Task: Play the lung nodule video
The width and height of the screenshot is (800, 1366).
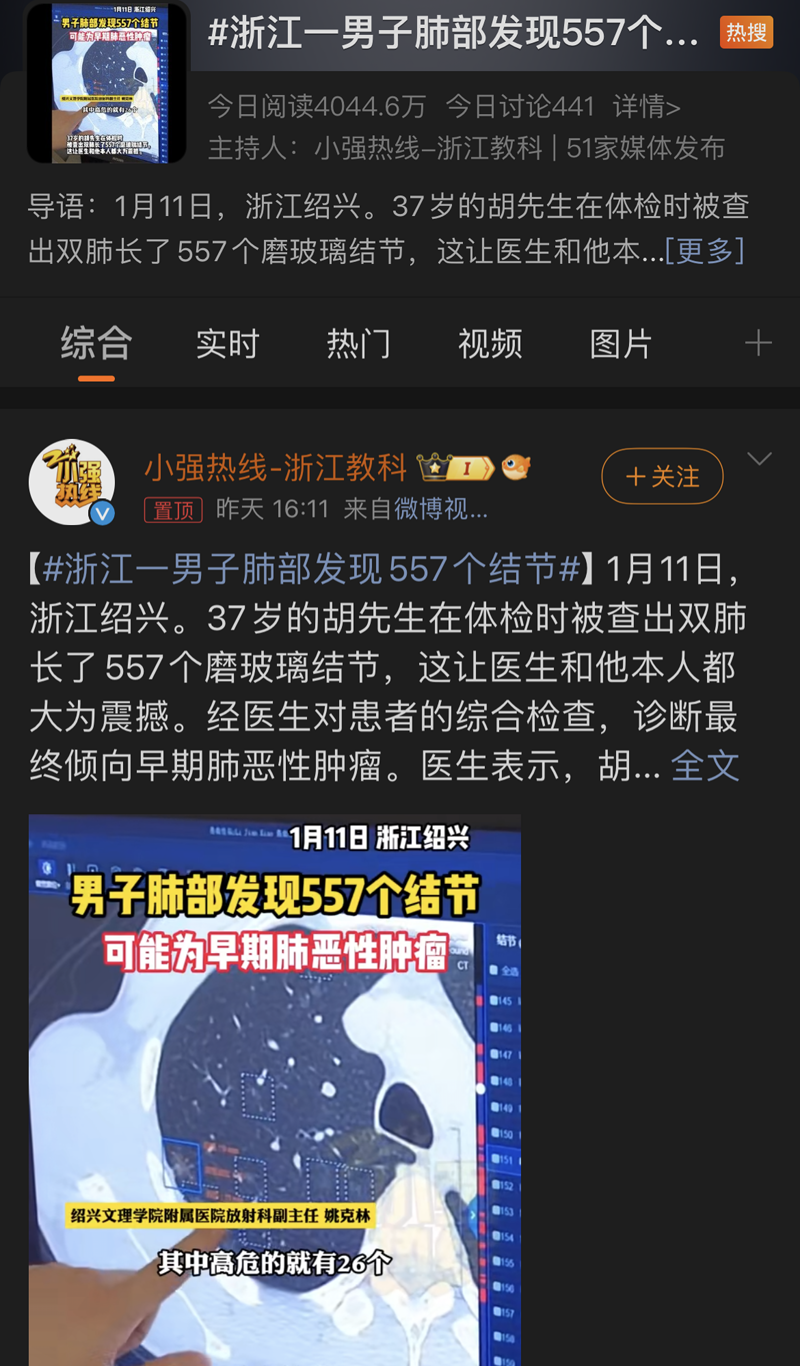Action: pos(275,1090)
